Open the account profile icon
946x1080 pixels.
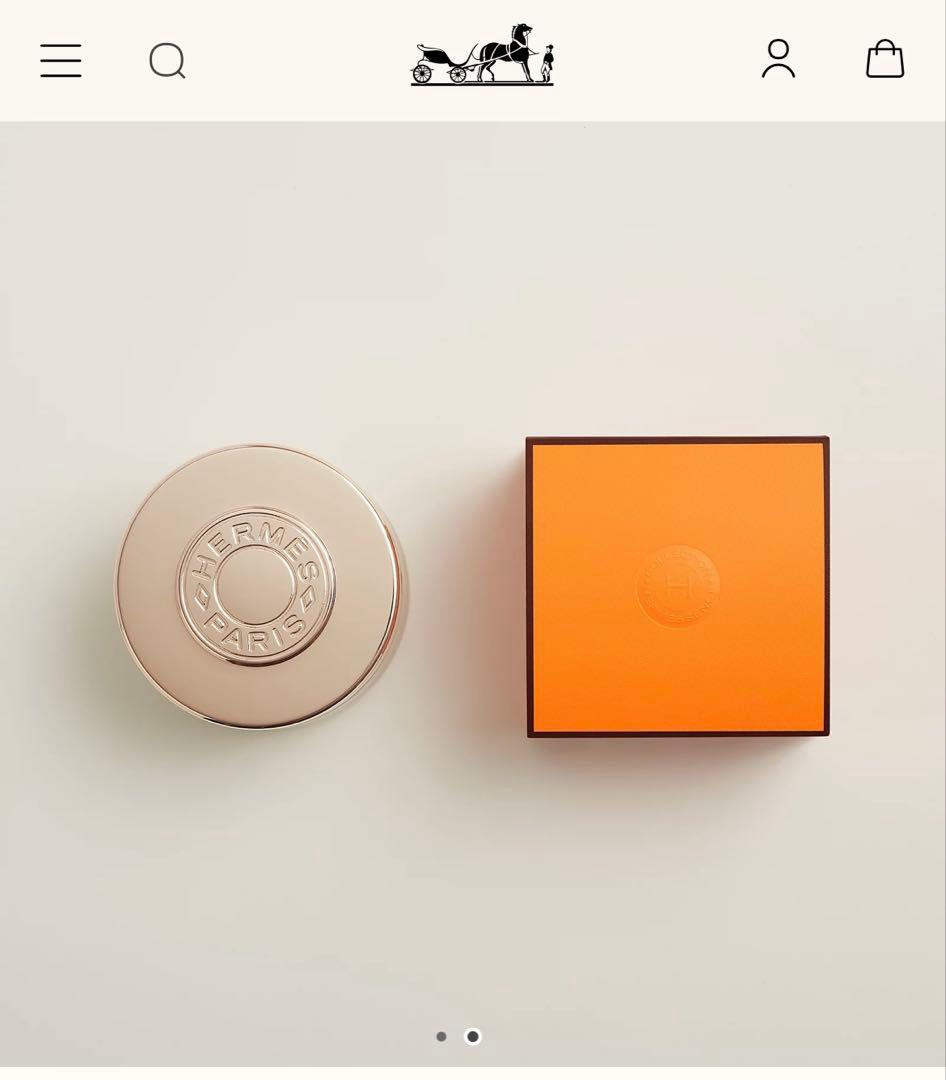pos(778,59)
